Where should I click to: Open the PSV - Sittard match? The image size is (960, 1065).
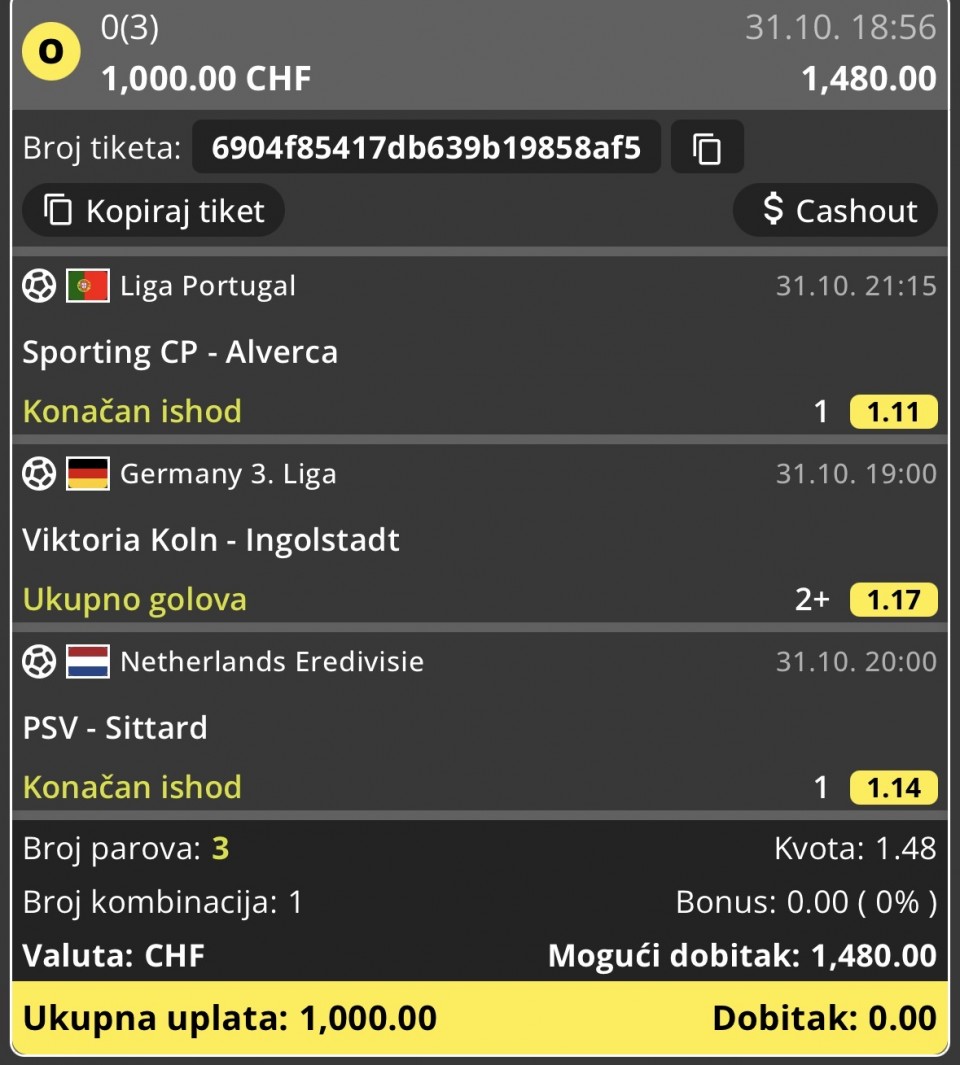pos(115,727)
